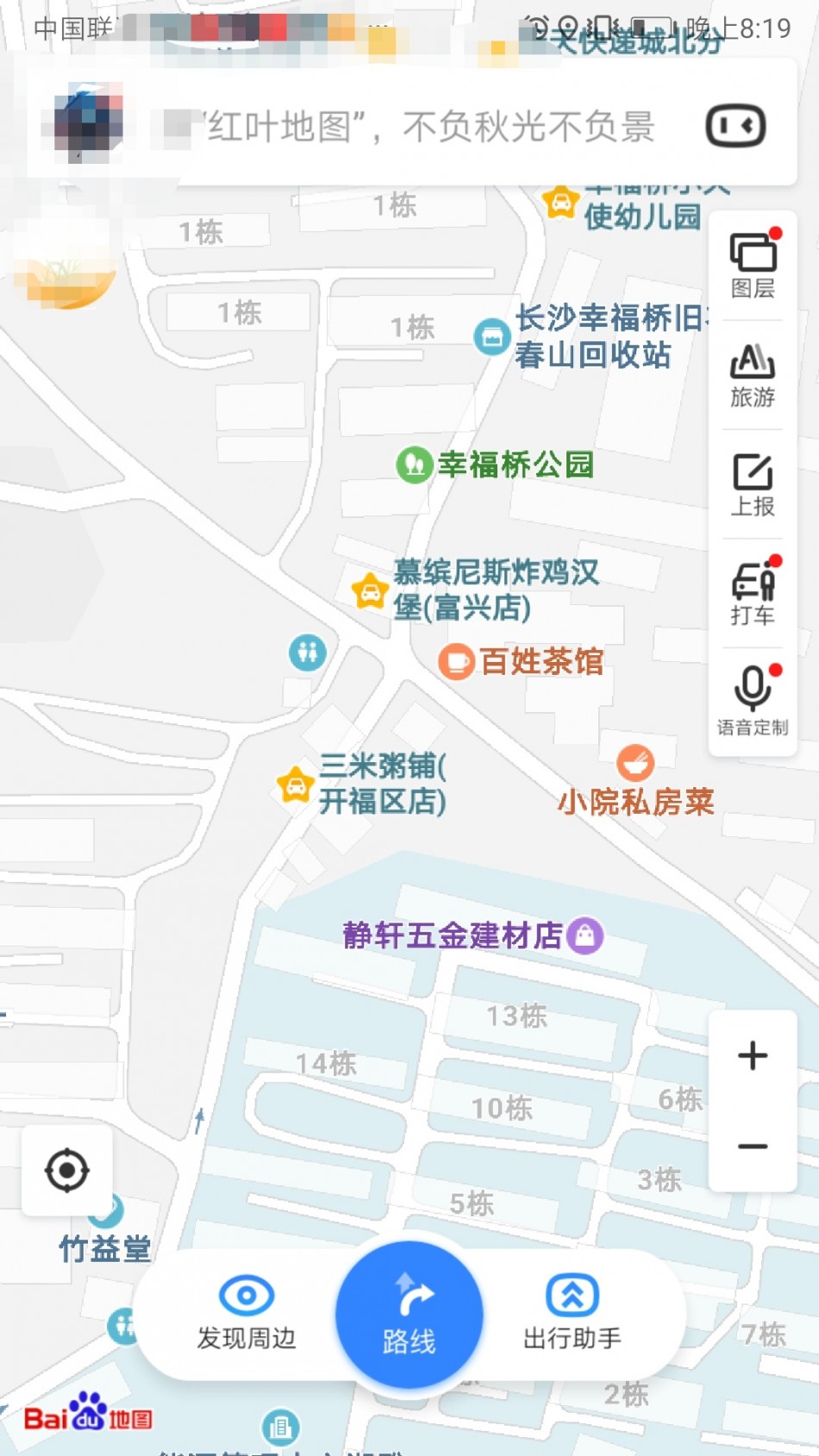Image resolution: width=819 pixels, height=1456 pixels.
Task: Open 语音定制 voice customization
Action: click(x=753, y=701)
